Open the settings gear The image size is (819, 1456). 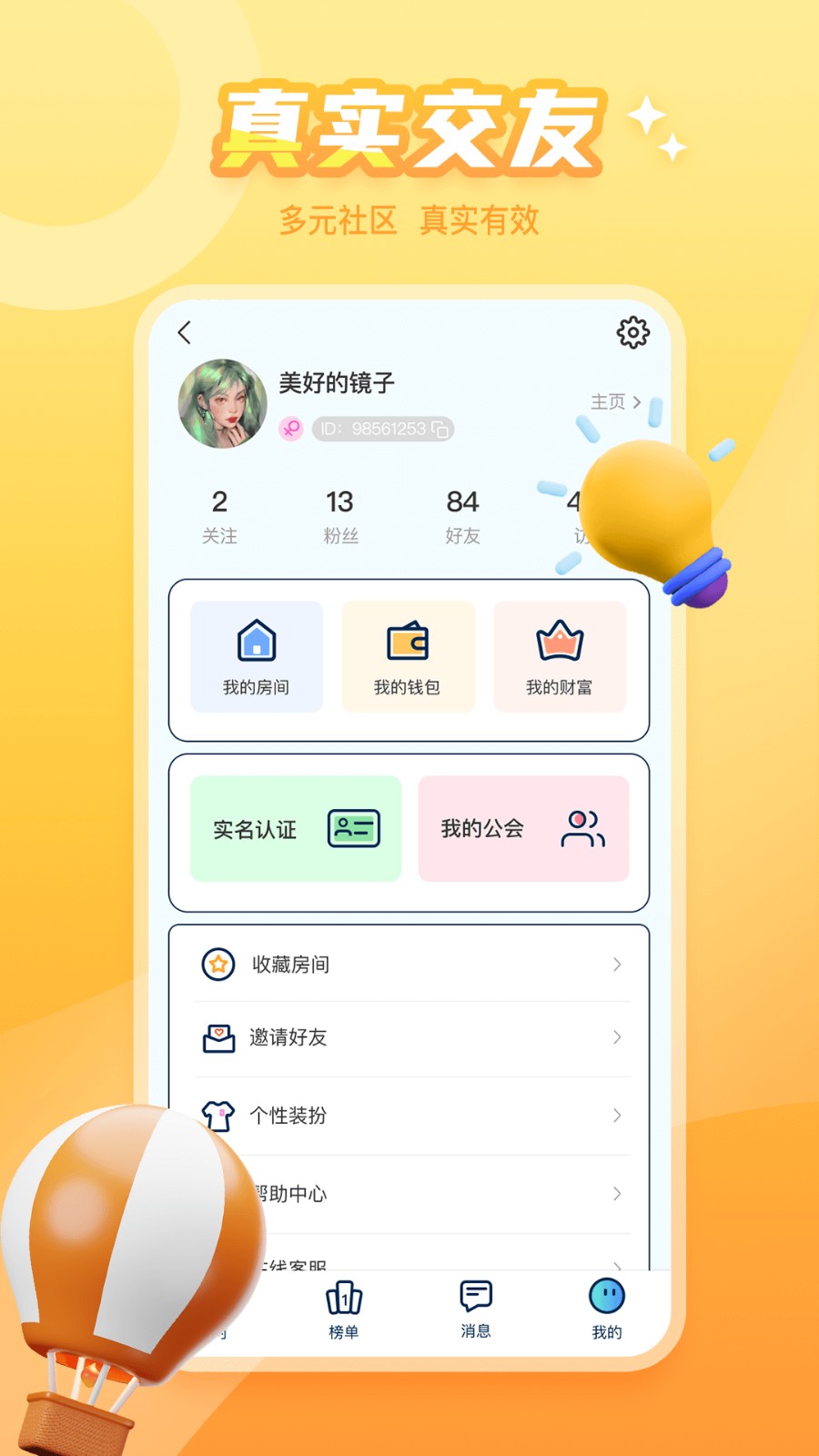[633, 333]
